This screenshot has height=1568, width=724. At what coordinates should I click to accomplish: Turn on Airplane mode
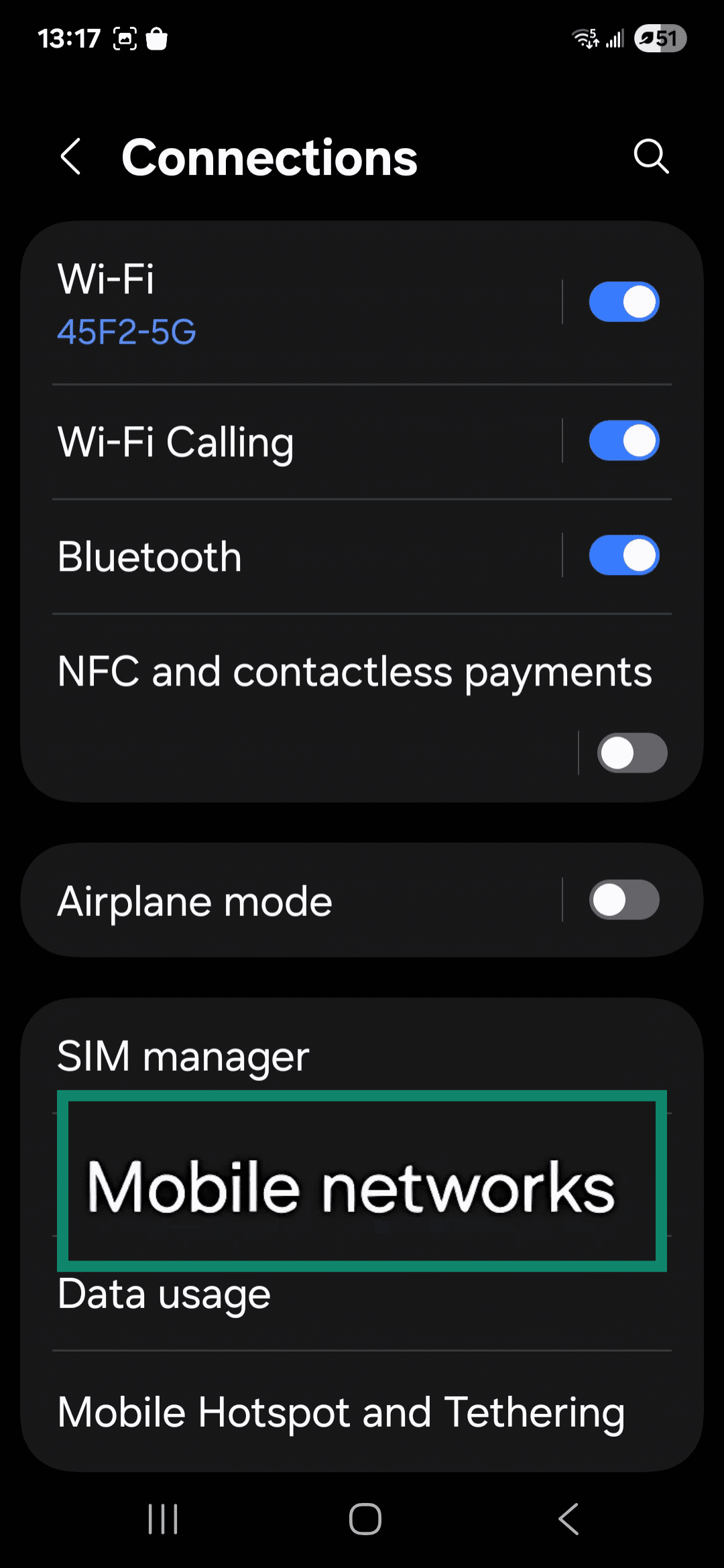point(623,900)
